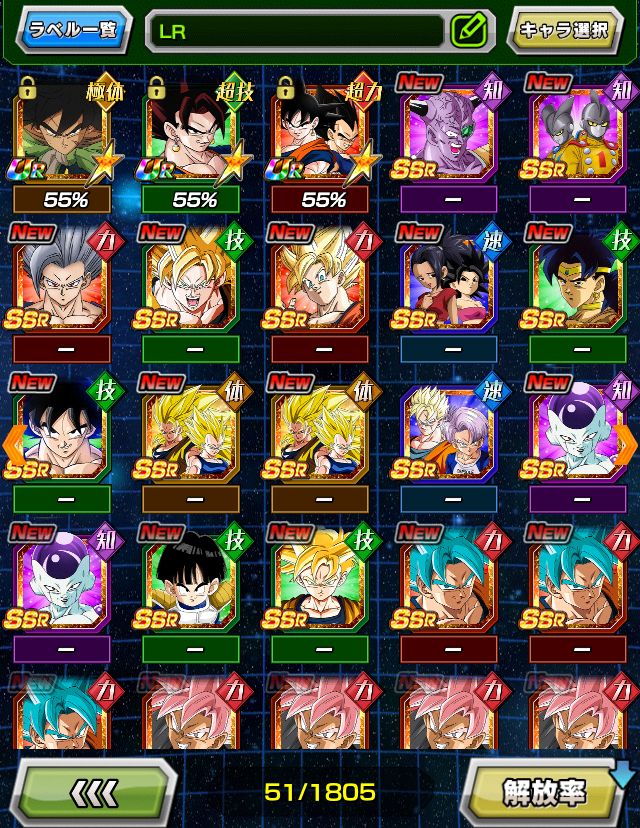Image resolution: width=640 pixels, height=828 pixels.
Task: Pick the headband fighter 技 SSR card
Action: point(581,280)
